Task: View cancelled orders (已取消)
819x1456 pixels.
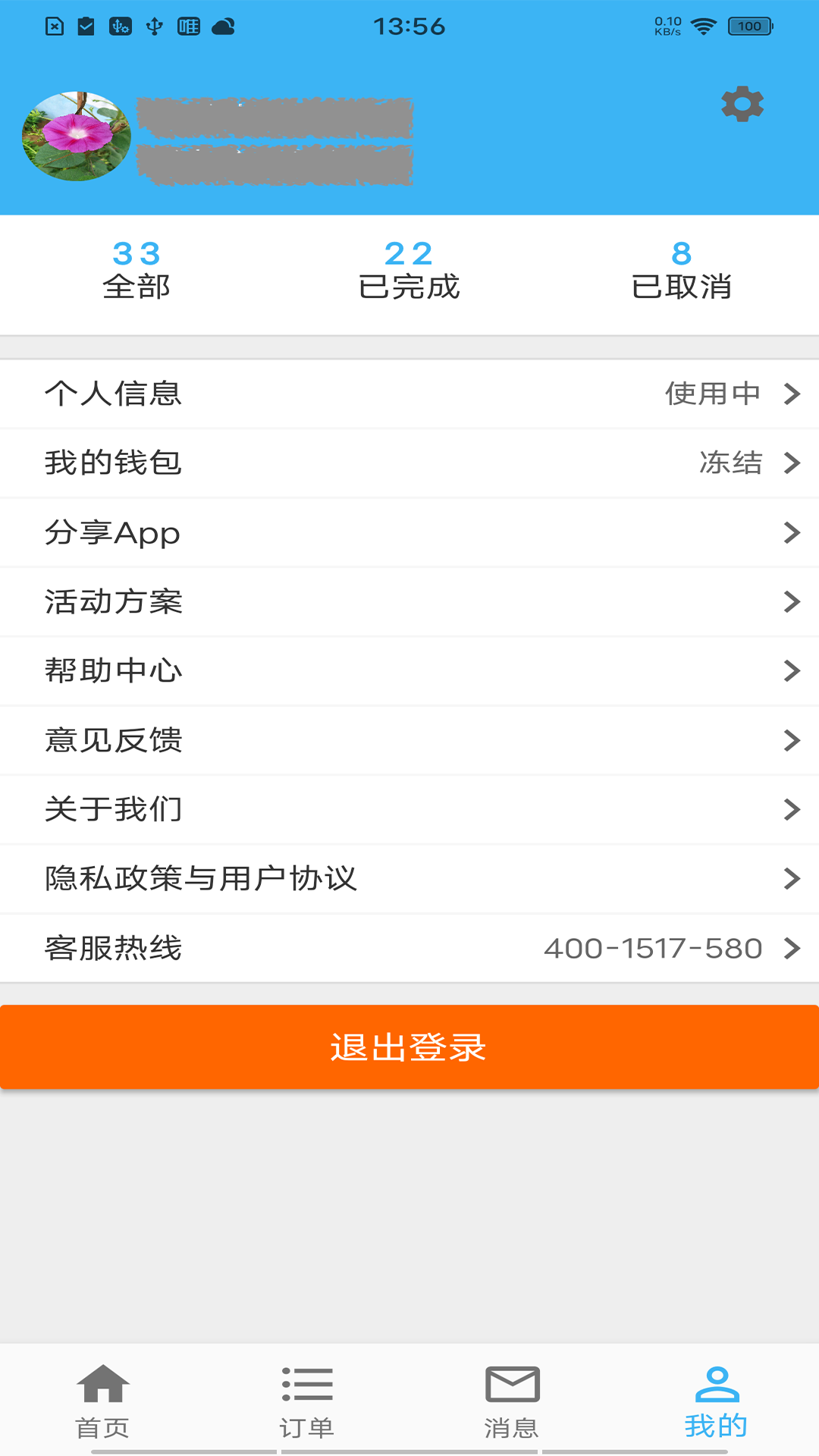Action: click(681, 271)
